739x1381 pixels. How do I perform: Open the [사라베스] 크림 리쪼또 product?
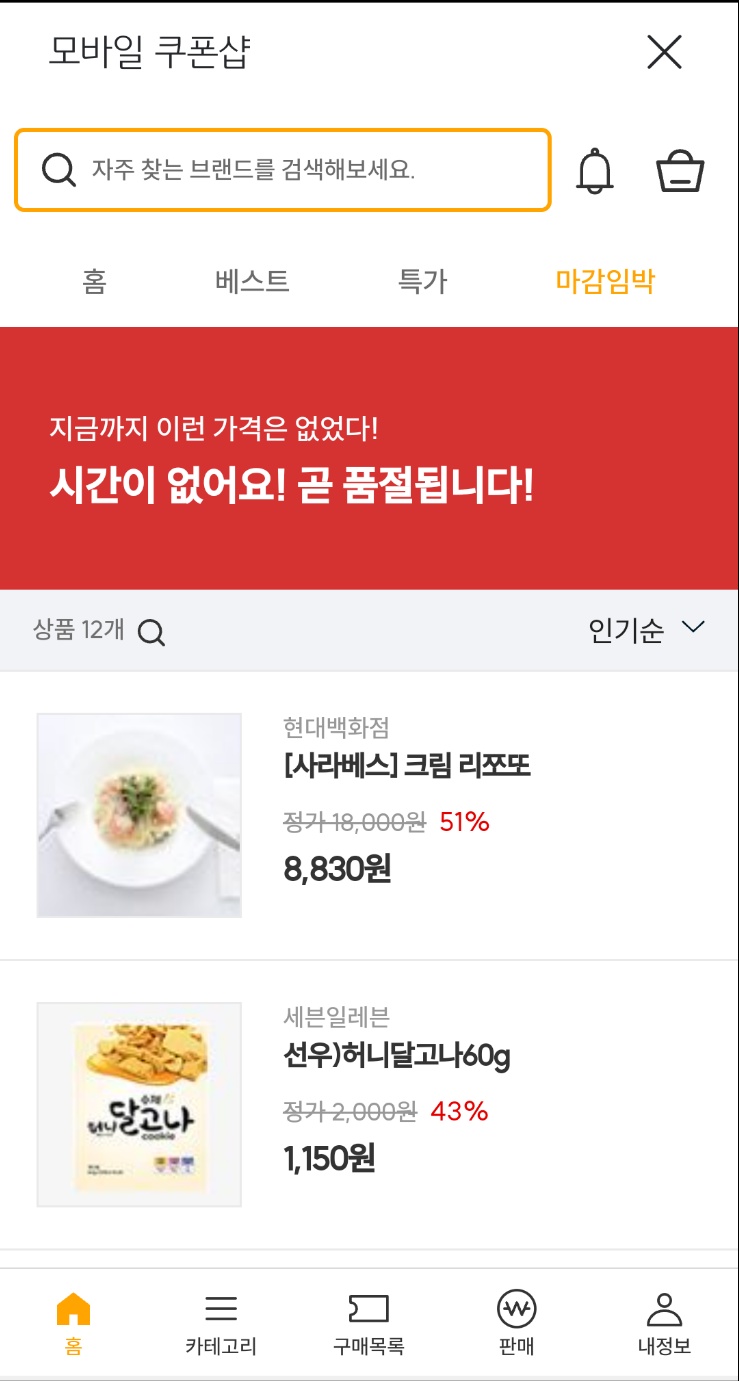(x=406, y=766)
